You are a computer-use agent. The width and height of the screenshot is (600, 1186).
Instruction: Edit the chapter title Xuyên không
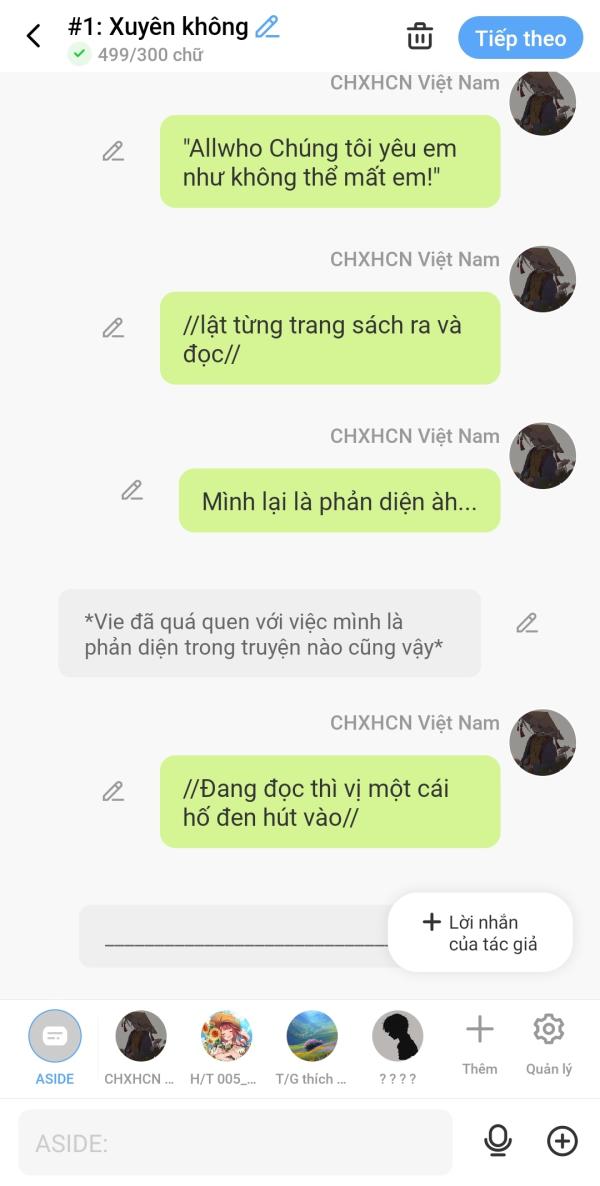[267, 27]
